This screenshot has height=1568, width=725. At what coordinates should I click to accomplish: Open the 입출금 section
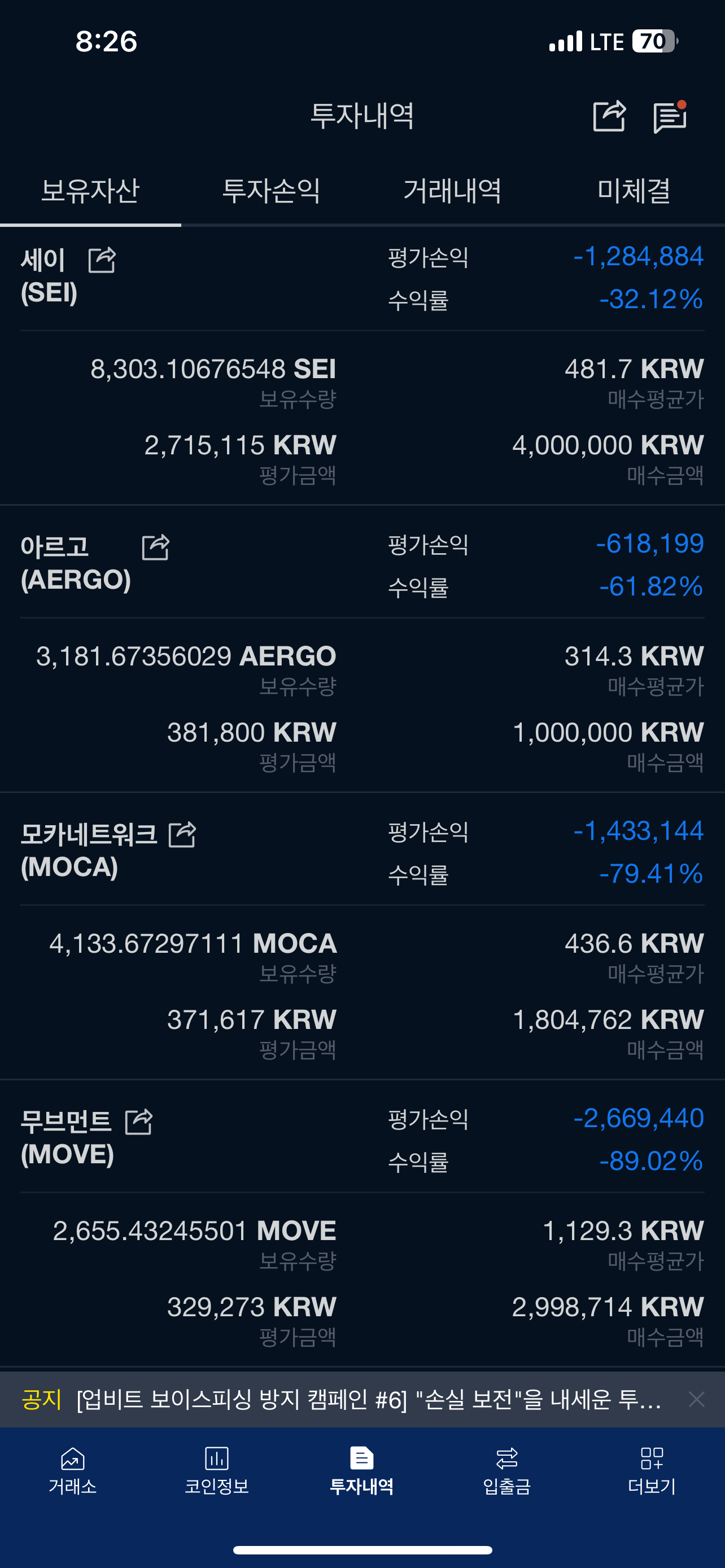506,1470
